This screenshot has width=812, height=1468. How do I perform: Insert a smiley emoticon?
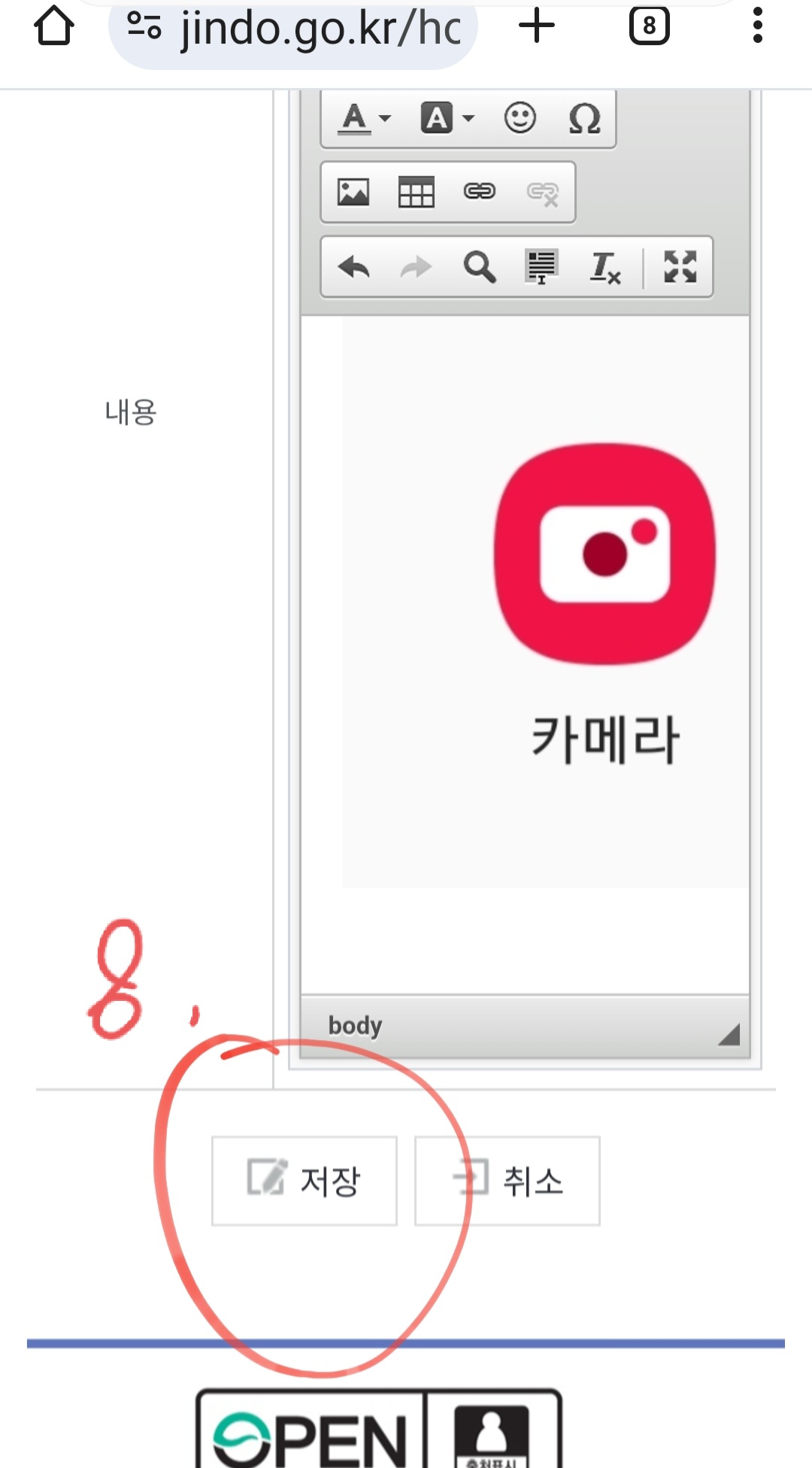pos(520,118)
